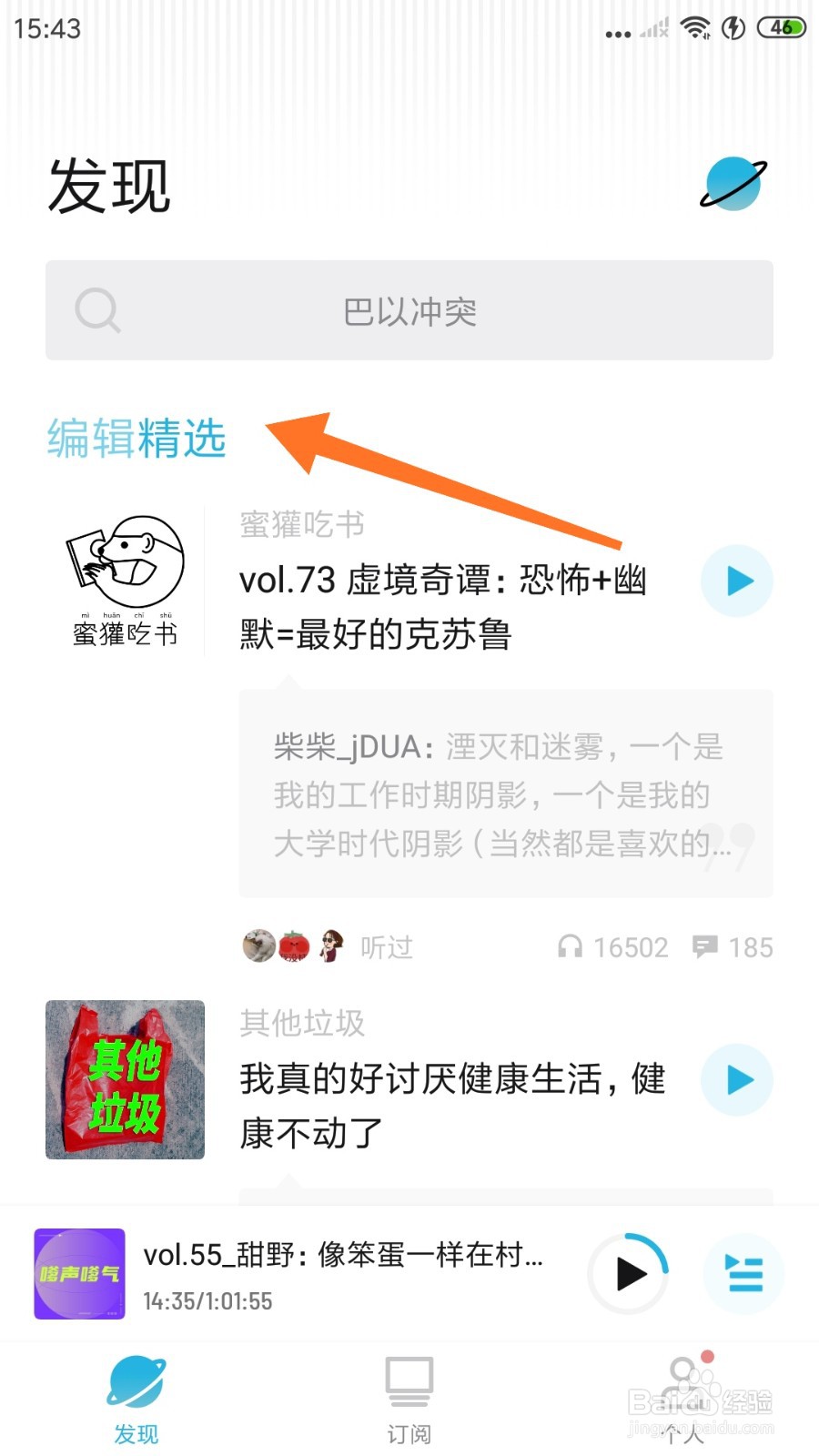Play the 其他垃圾 episode about 健康生活

[x=737, y=1080]
